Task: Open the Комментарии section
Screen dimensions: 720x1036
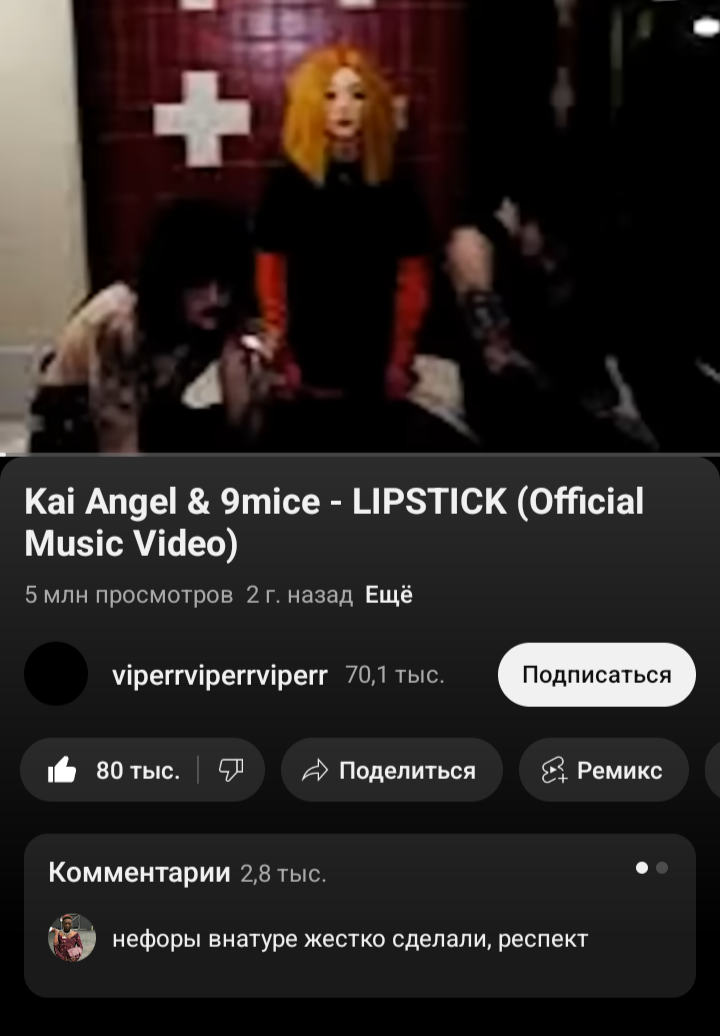Action: pos(360,915)
